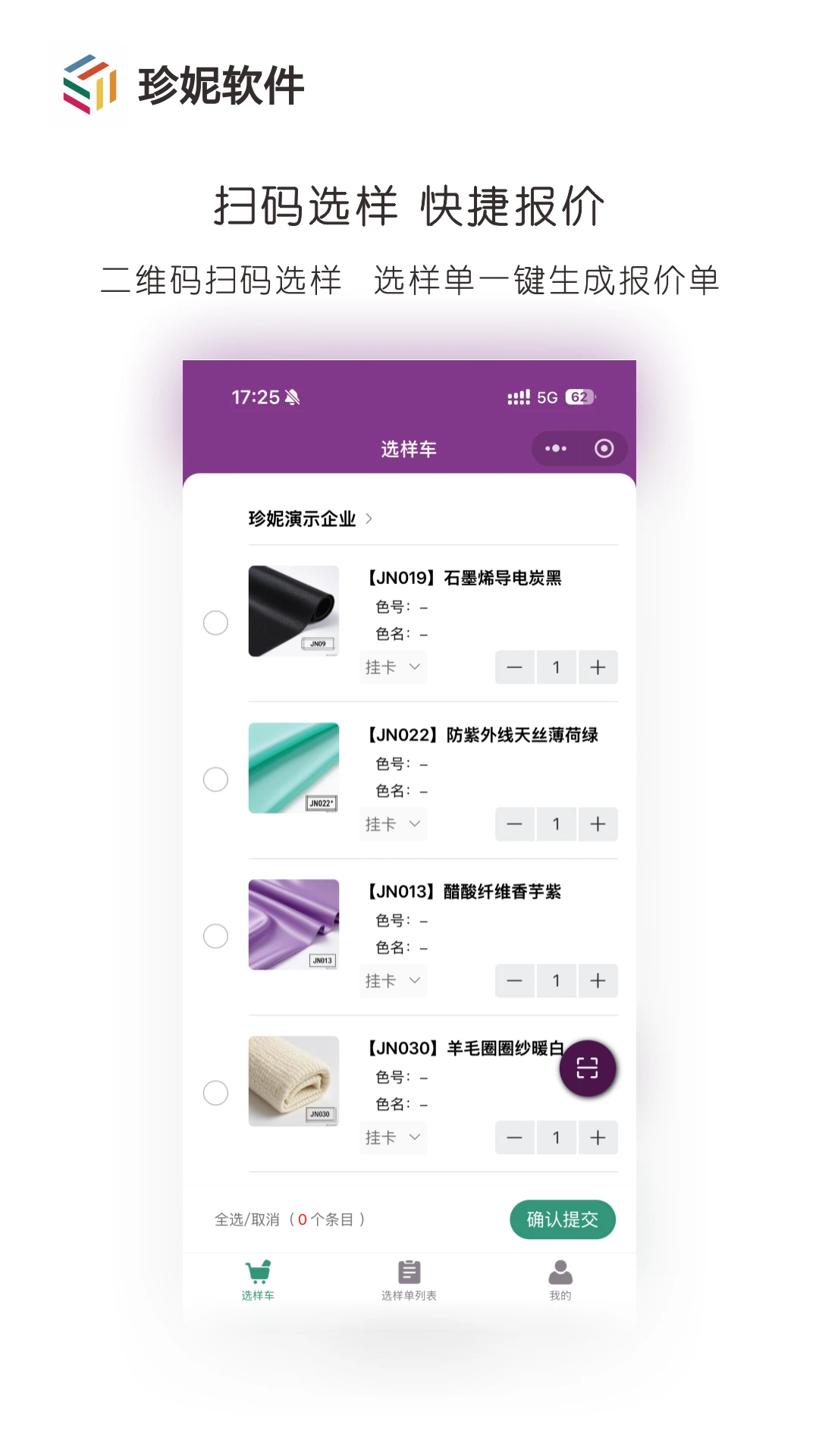
Task: Increase JN022 quantity with the plus stepper
Action: coord(598,824)
